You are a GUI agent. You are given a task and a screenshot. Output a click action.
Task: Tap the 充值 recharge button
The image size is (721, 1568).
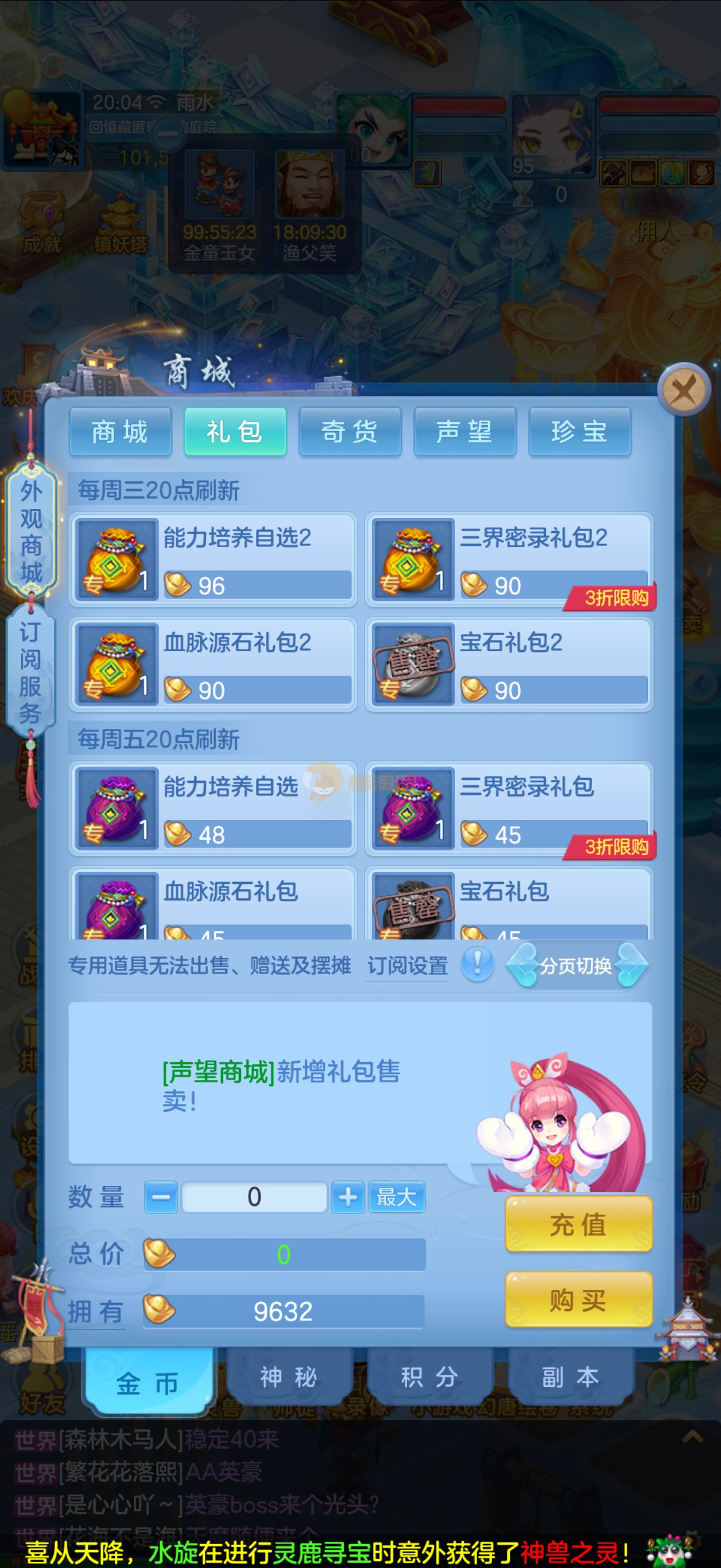pos(578,1224)
